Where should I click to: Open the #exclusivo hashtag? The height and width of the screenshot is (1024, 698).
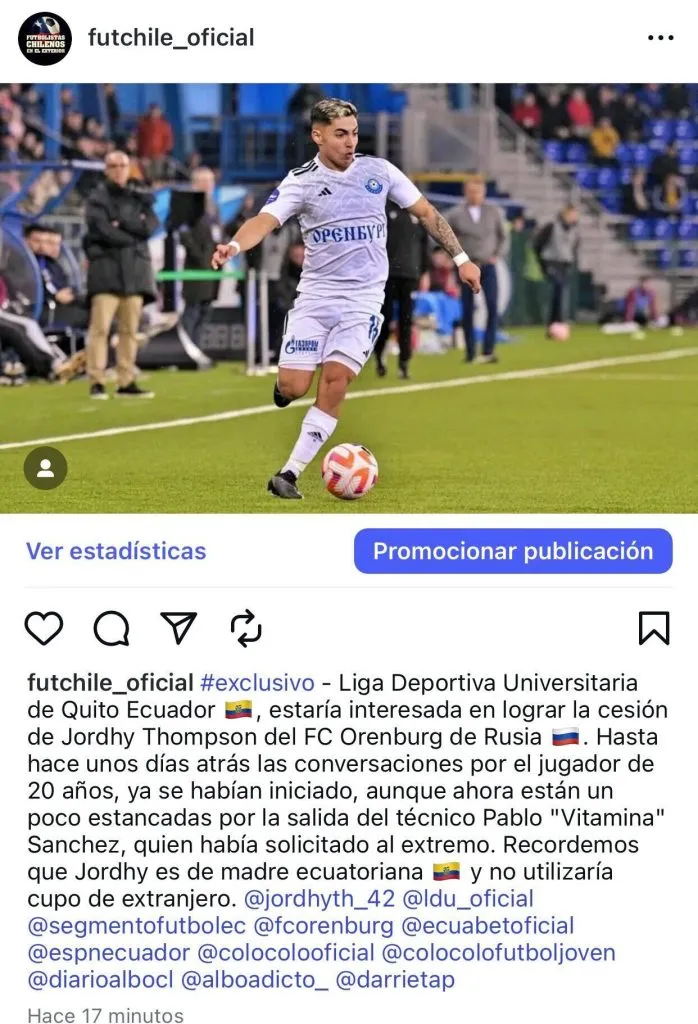point(257,684)
